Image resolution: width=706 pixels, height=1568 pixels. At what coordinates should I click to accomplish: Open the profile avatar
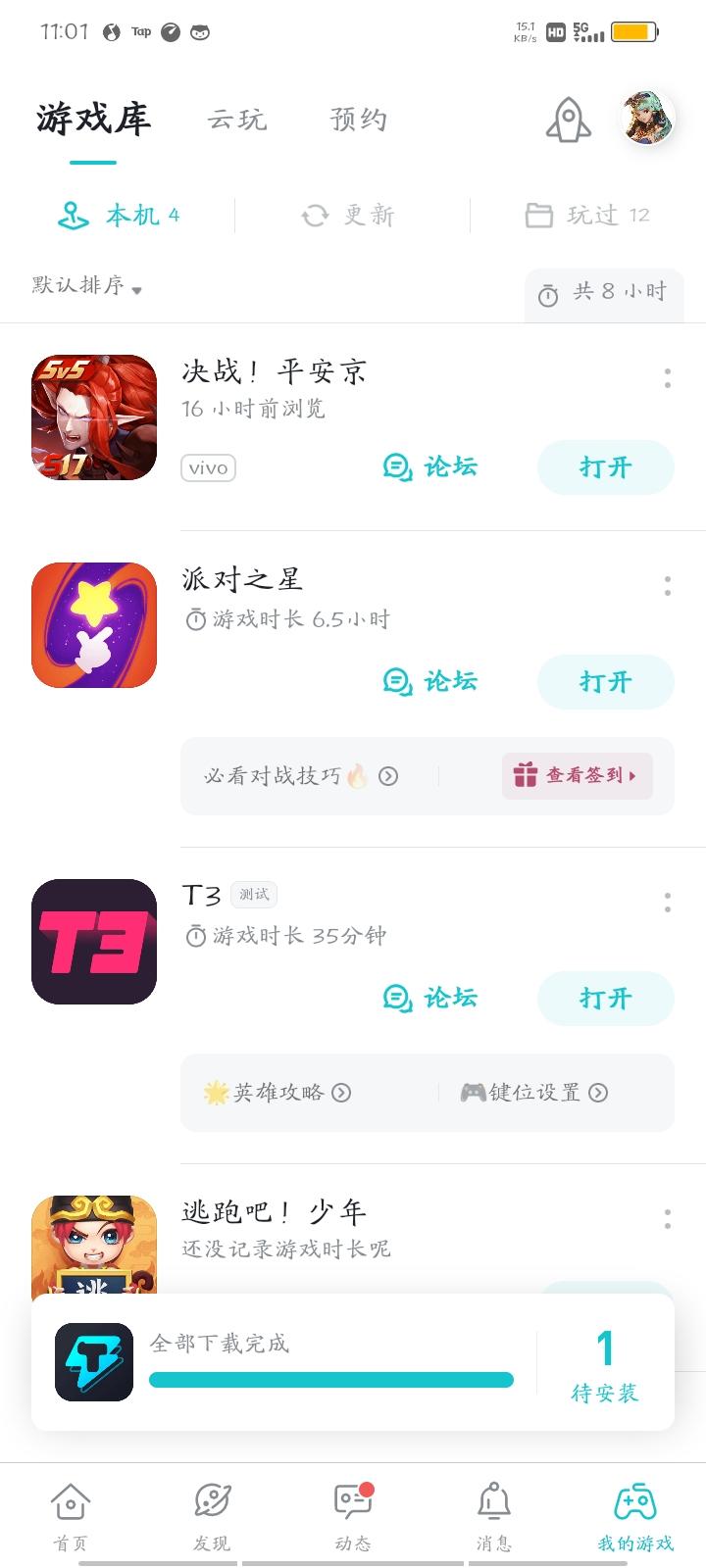(x=647, y=119)
